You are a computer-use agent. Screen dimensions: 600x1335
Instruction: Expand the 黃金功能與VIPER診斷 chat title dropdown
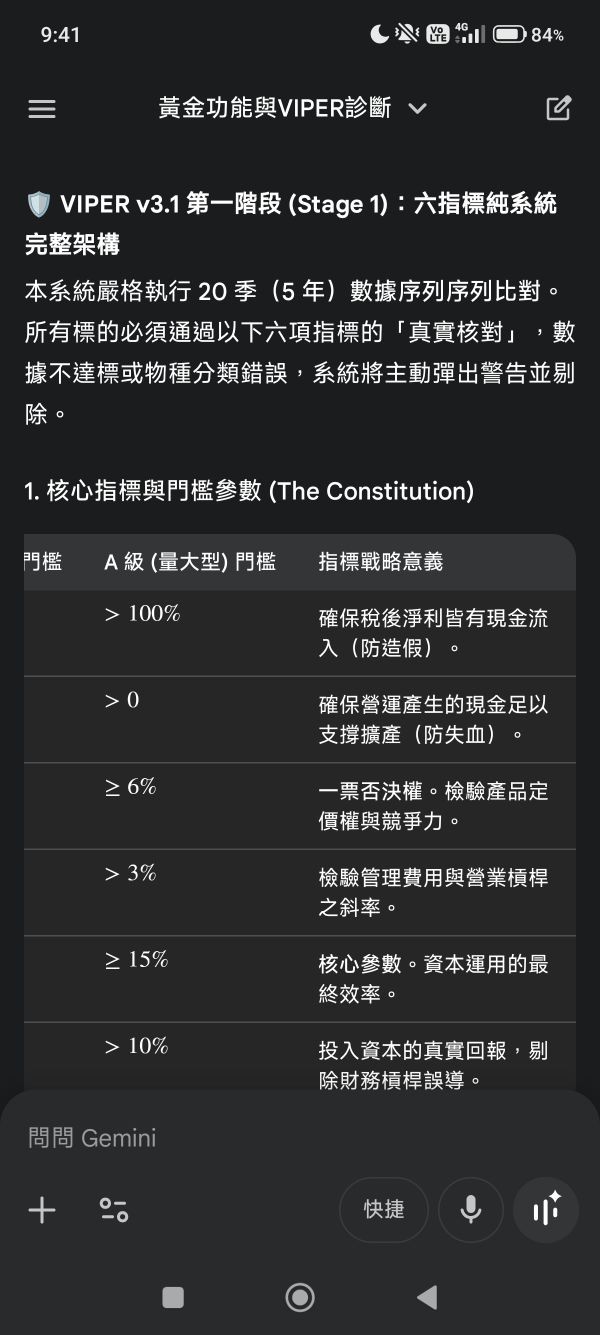click(418, 109)
